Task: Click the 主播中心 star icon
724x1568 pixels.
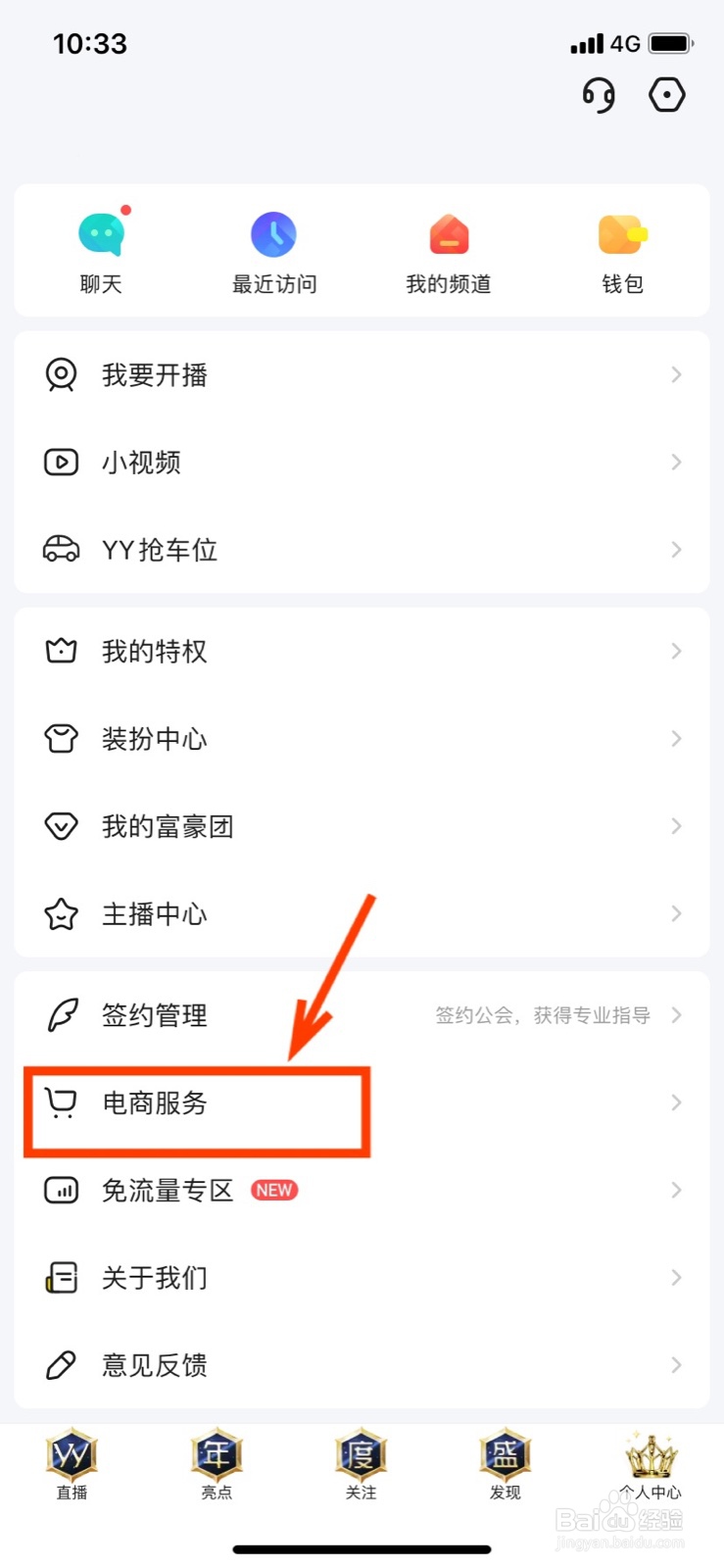Action: [x=61, y=914]
